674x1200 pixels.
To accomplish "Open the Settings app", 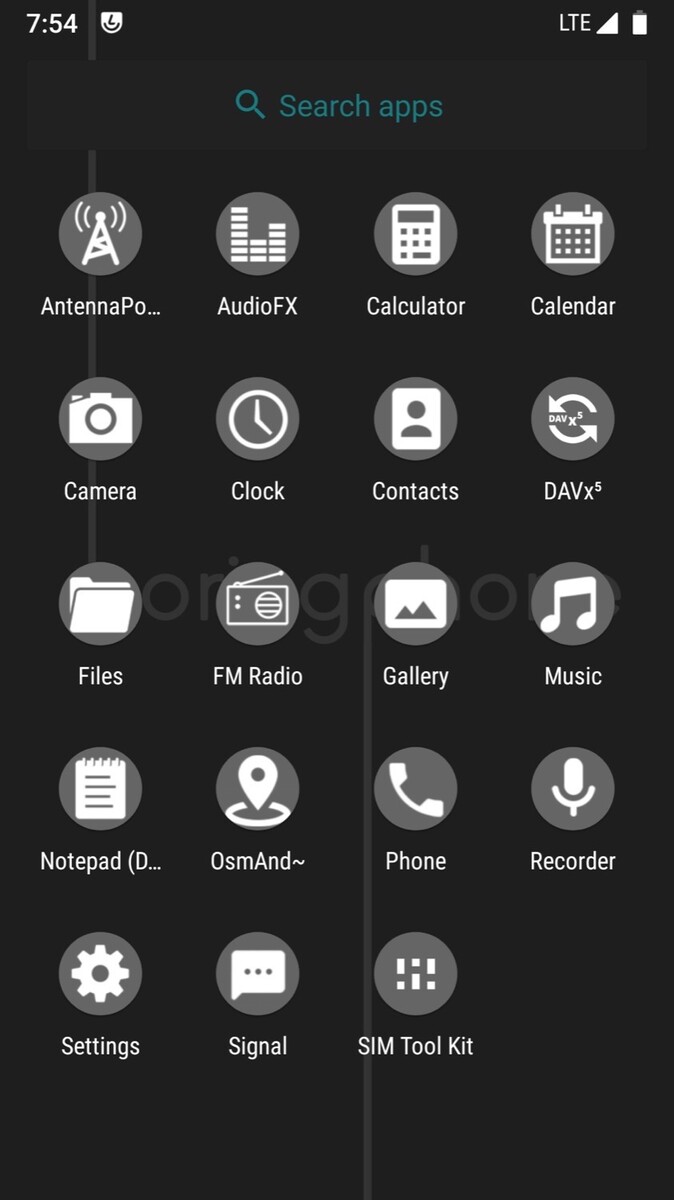I will (x=100, y=974).
